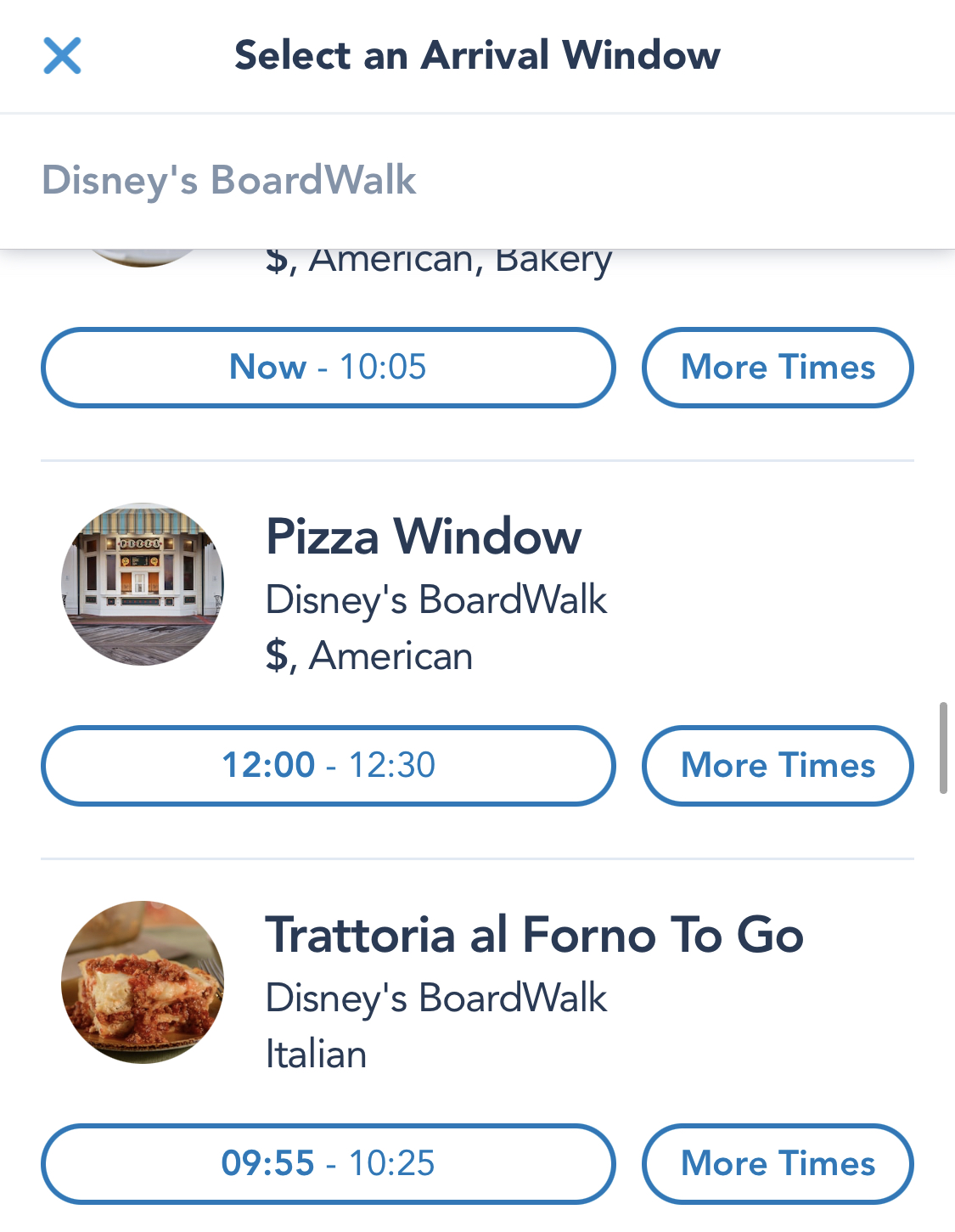Viewport: 955px width, 1232px height.
Task: Close the Select an Arrival Window screen
Action: (62, 56)
